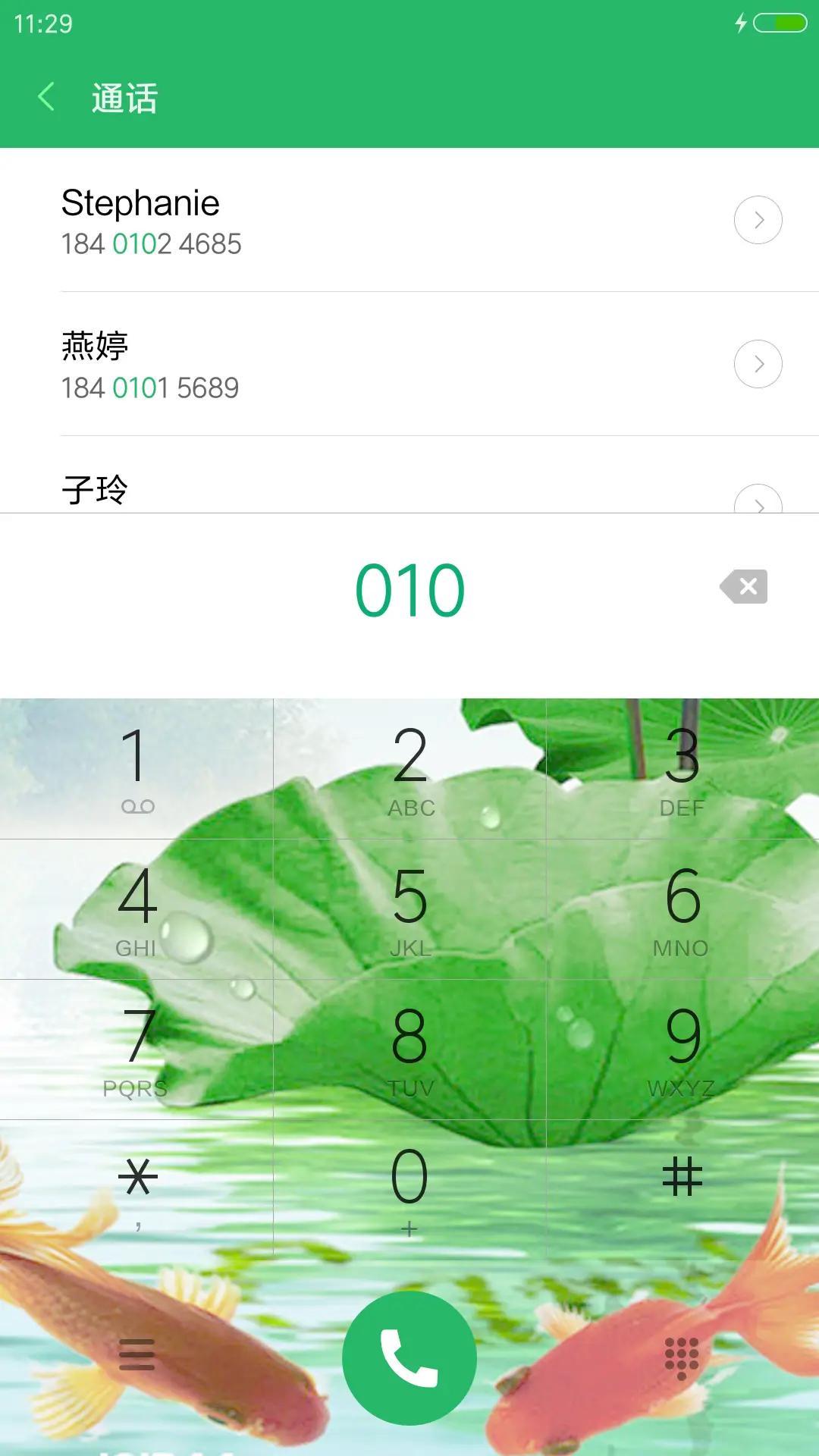Tap the 通话 title in the header
819x1456 pixels.
click(x=124, y=97)
